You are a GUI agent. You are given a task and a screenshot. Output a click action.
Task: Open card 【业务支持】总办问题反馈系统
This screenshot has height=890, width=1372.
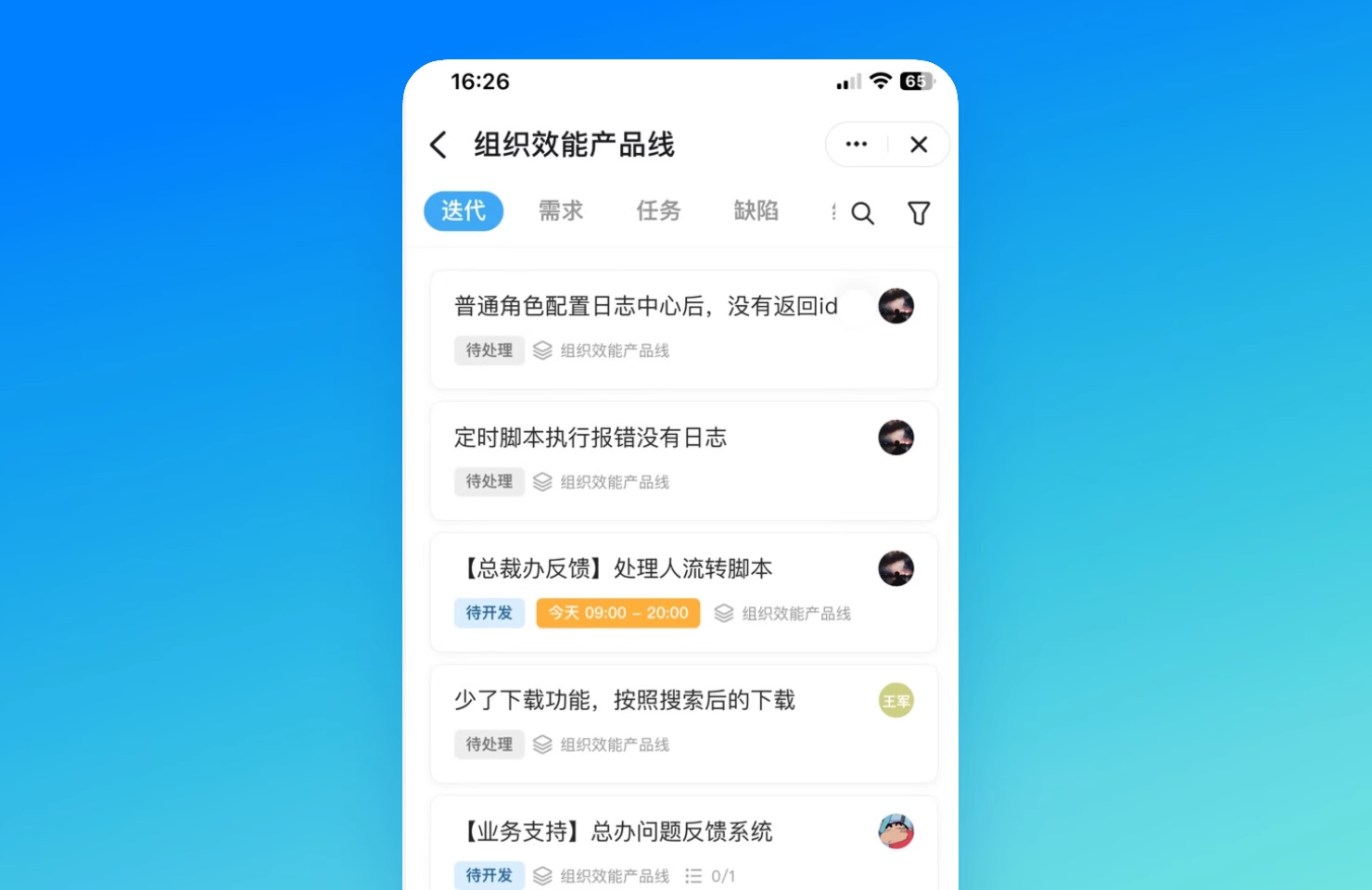616,833
